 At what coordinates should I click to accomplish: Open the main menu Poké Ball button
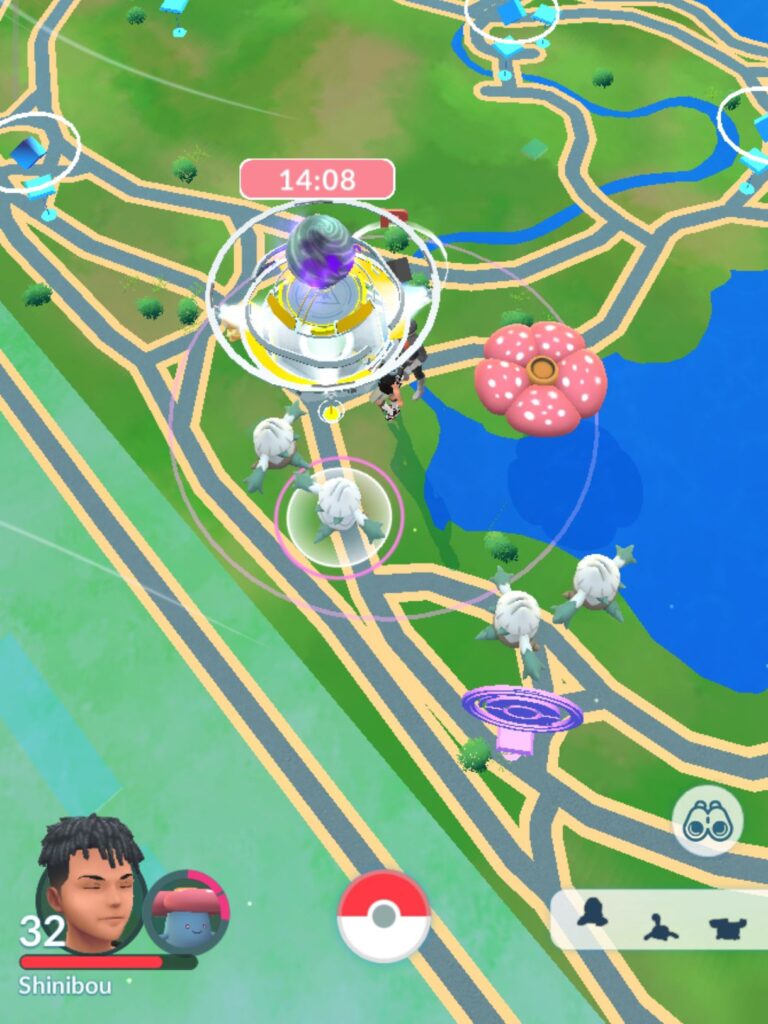(x=384, y=916)
